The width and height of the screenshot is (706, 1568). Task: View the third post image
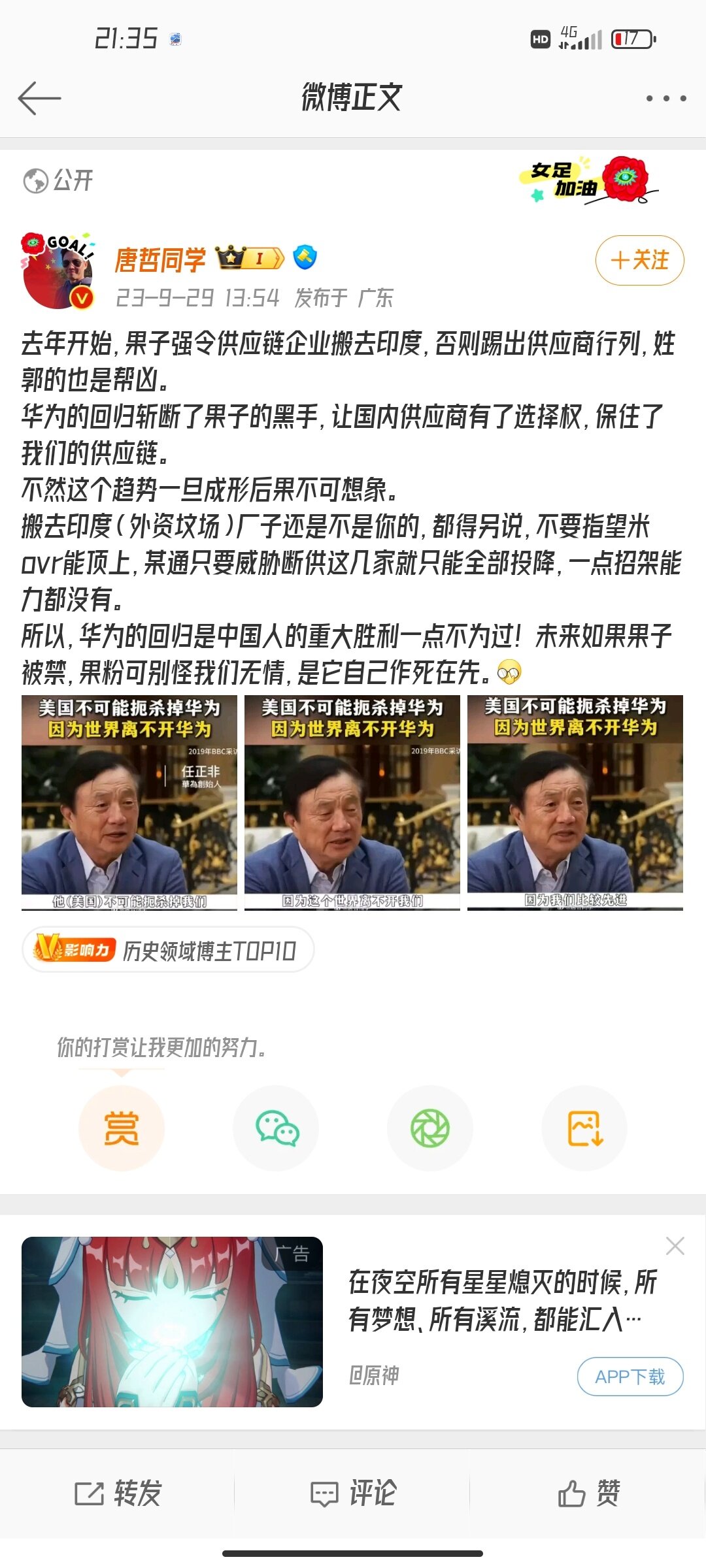point(575,802)
